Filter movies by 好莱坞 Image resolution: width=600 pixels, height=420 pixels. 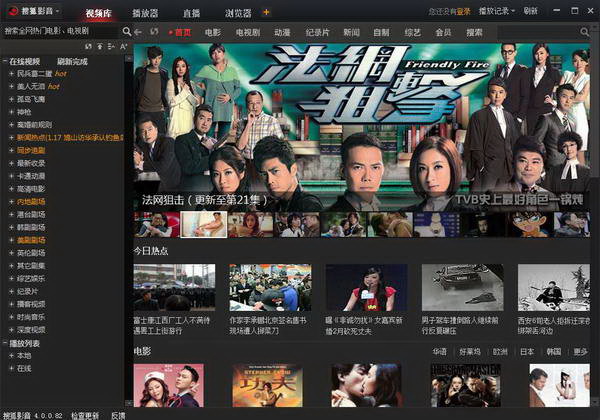click(x=468, y=352)
